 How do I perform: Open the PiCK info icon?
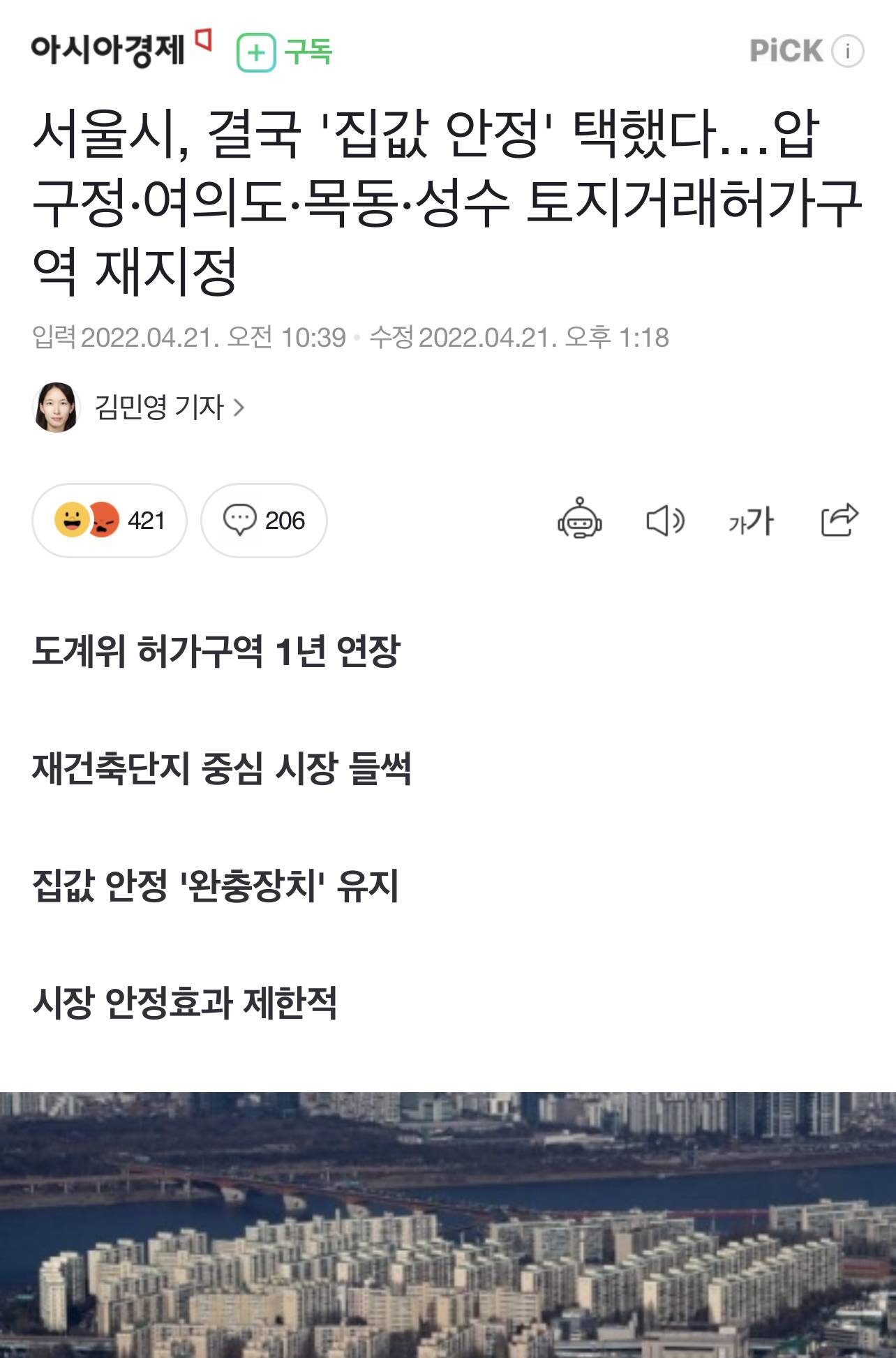tap(848, 51)
